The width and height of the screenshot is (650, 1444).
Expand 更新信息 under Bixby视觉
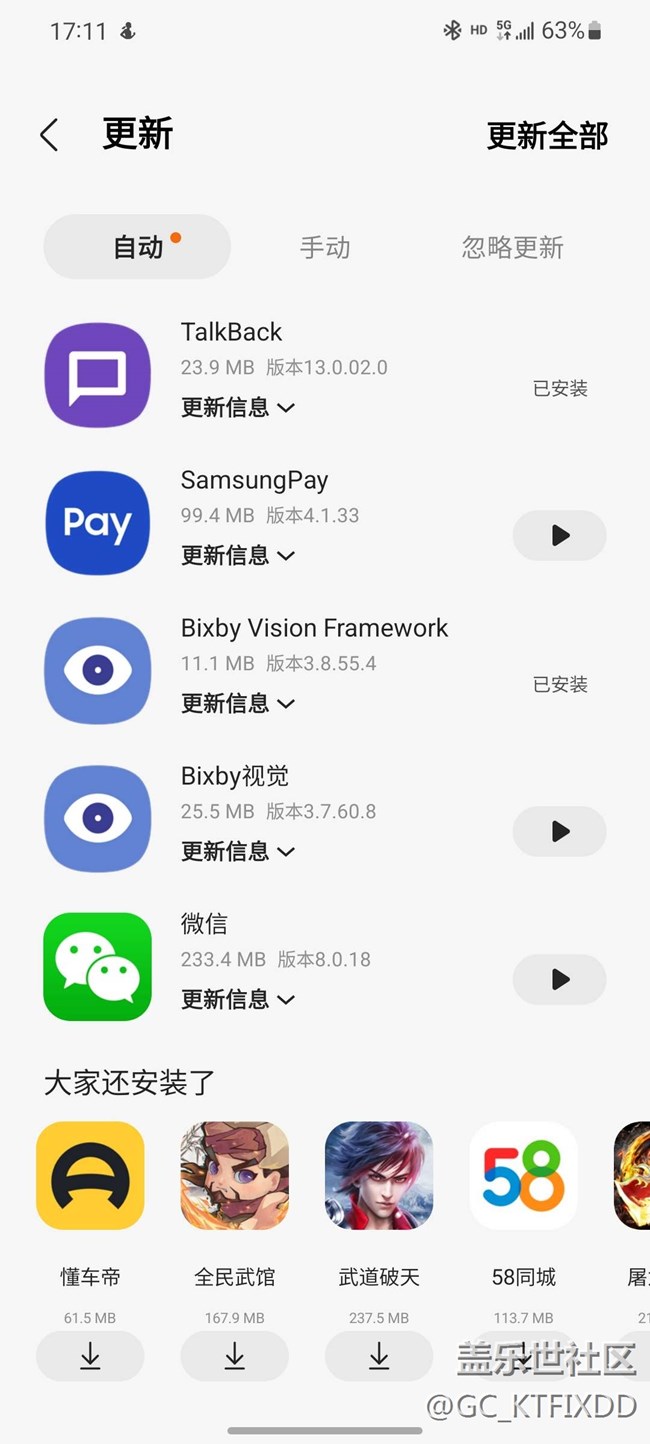point(238,852)
